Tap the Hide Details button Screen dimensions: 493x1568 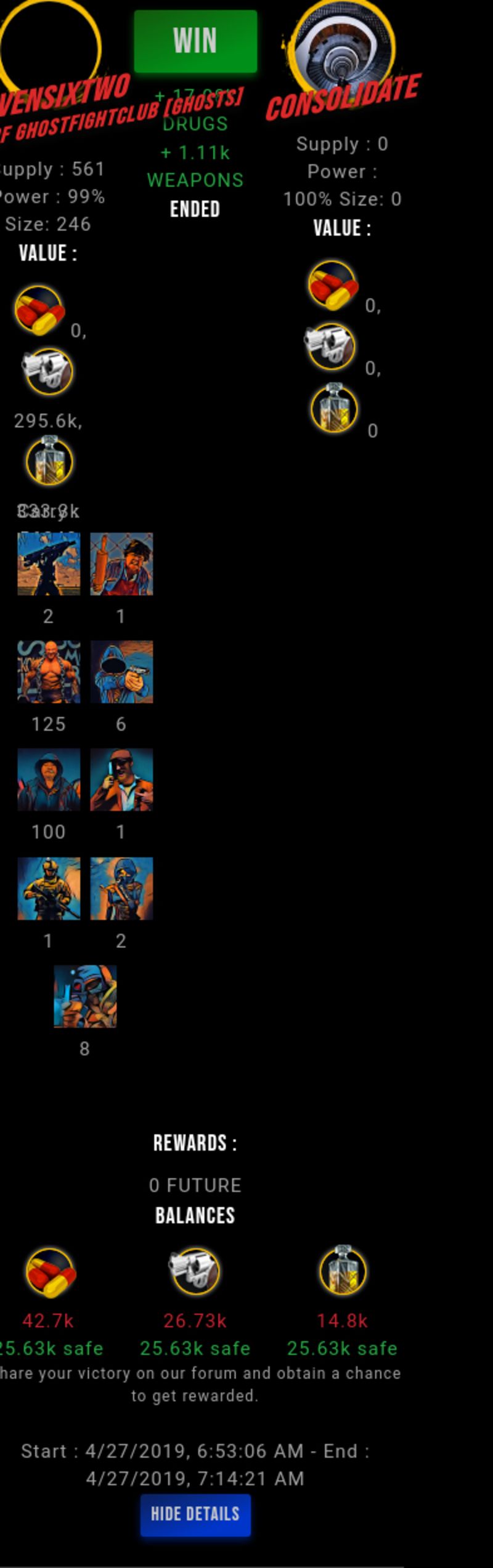coord(195,1514)
